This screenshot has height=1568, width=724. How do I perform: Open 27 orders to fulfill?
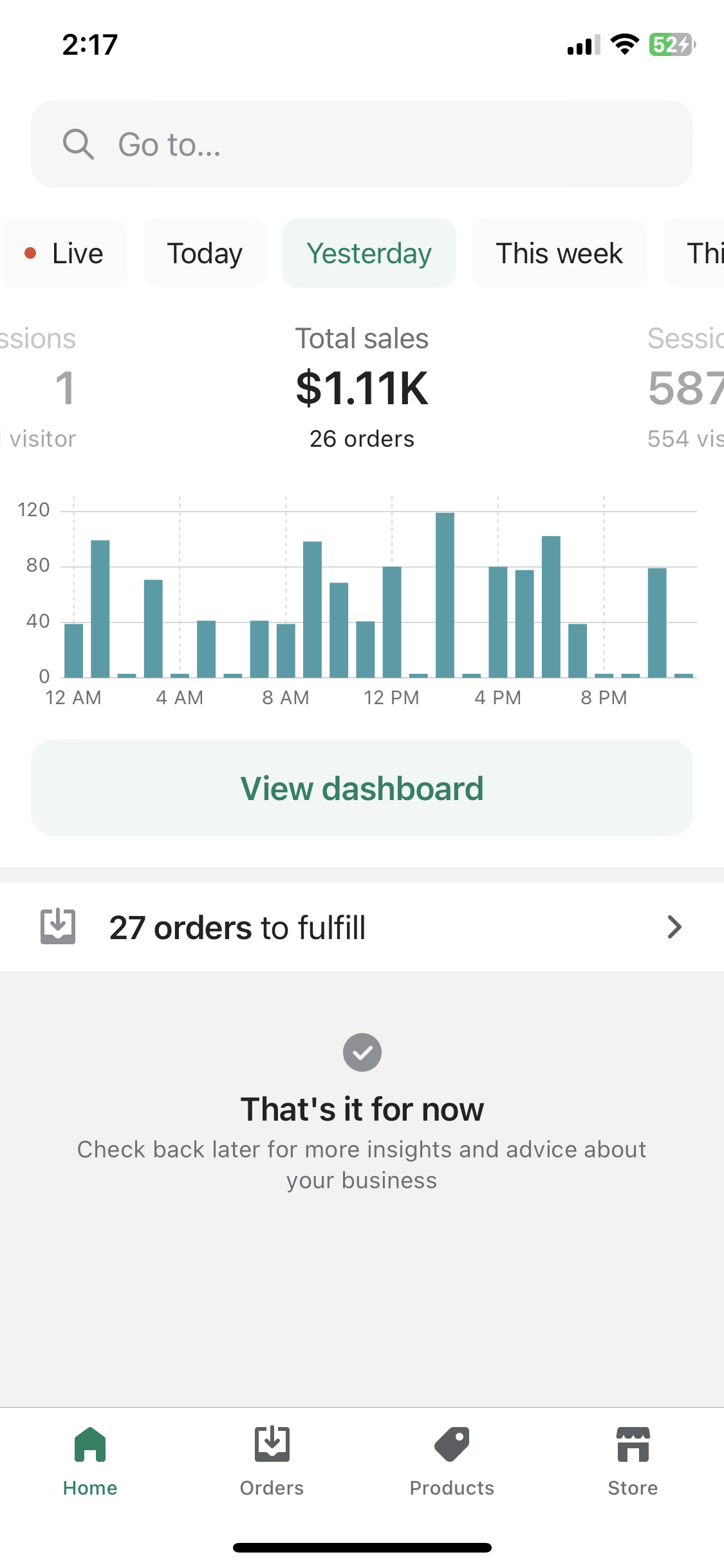(362, 927)
